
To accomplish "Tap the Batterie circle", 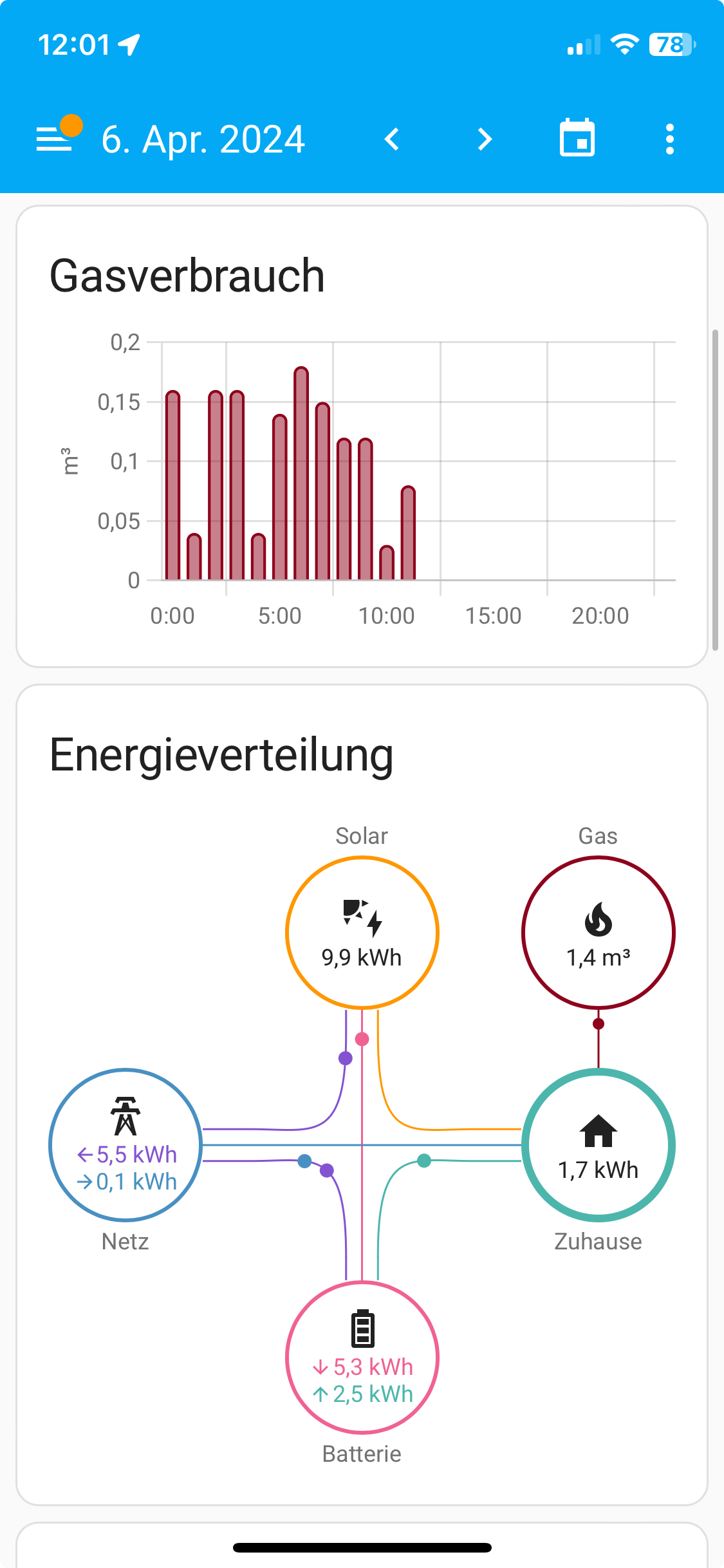I will click(x=362, y=1357).
